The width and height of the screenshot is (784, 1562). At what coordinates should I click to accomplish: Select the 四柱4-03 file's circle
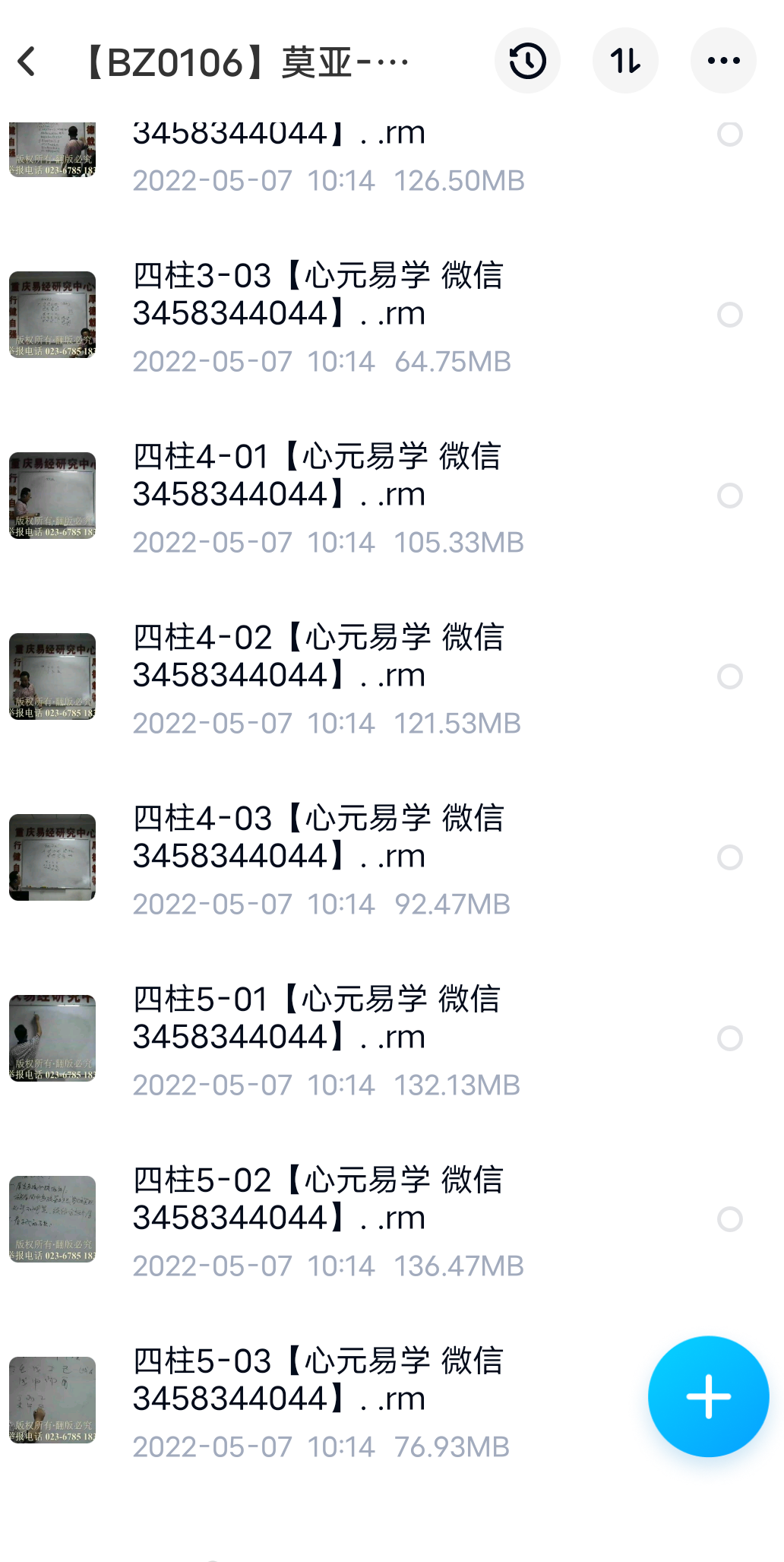730,857
